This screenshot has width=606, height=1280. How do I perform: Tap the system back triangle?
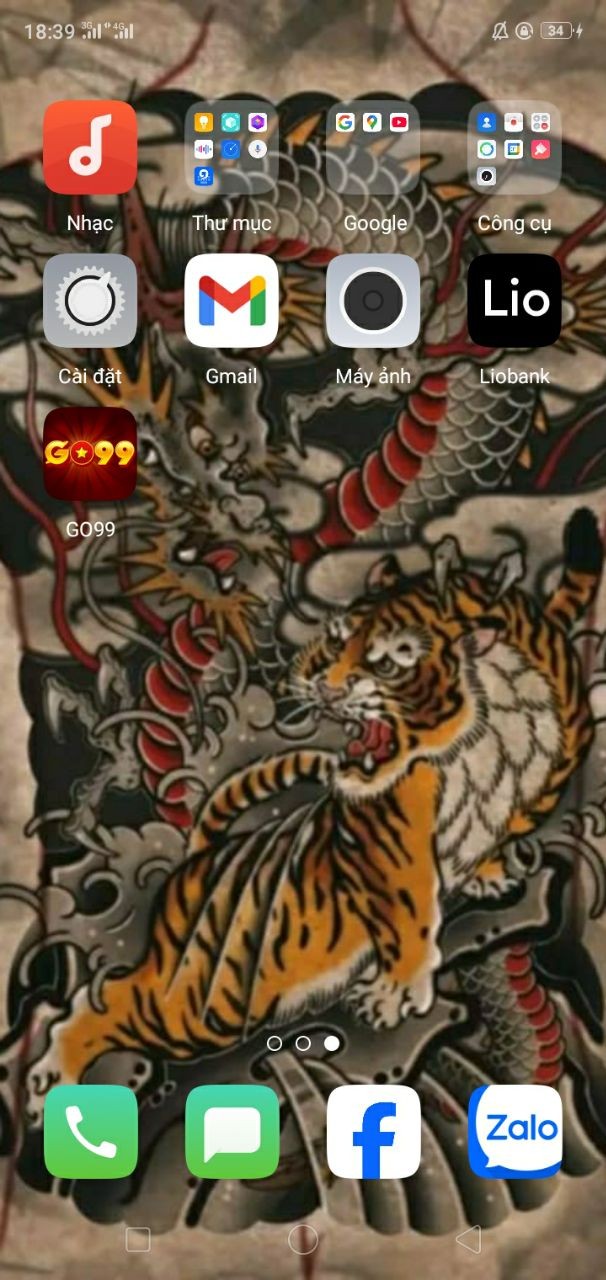point(467,1240)
